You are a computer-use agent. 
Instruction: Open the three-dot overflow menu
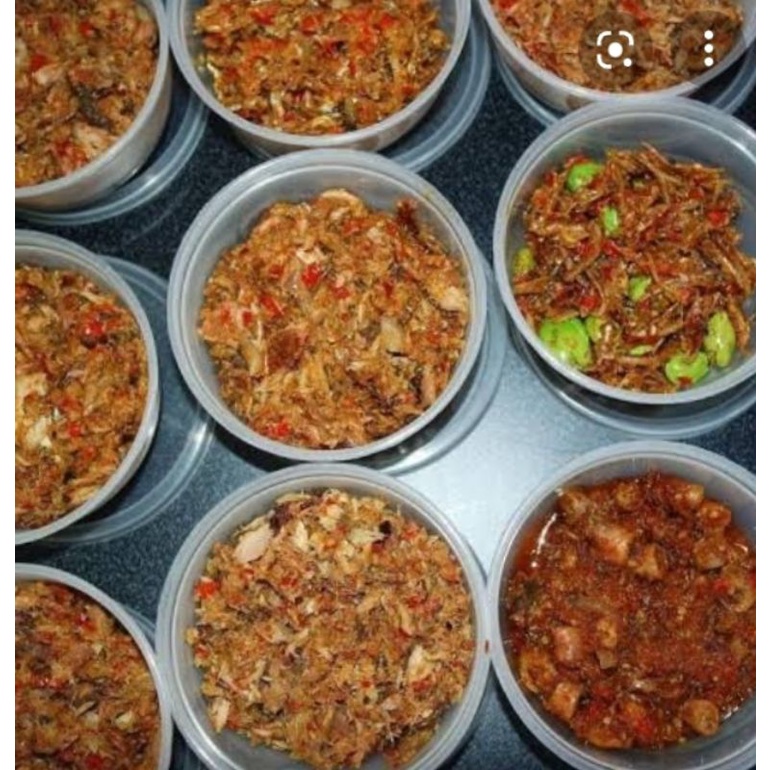click(x=708, y=49)
